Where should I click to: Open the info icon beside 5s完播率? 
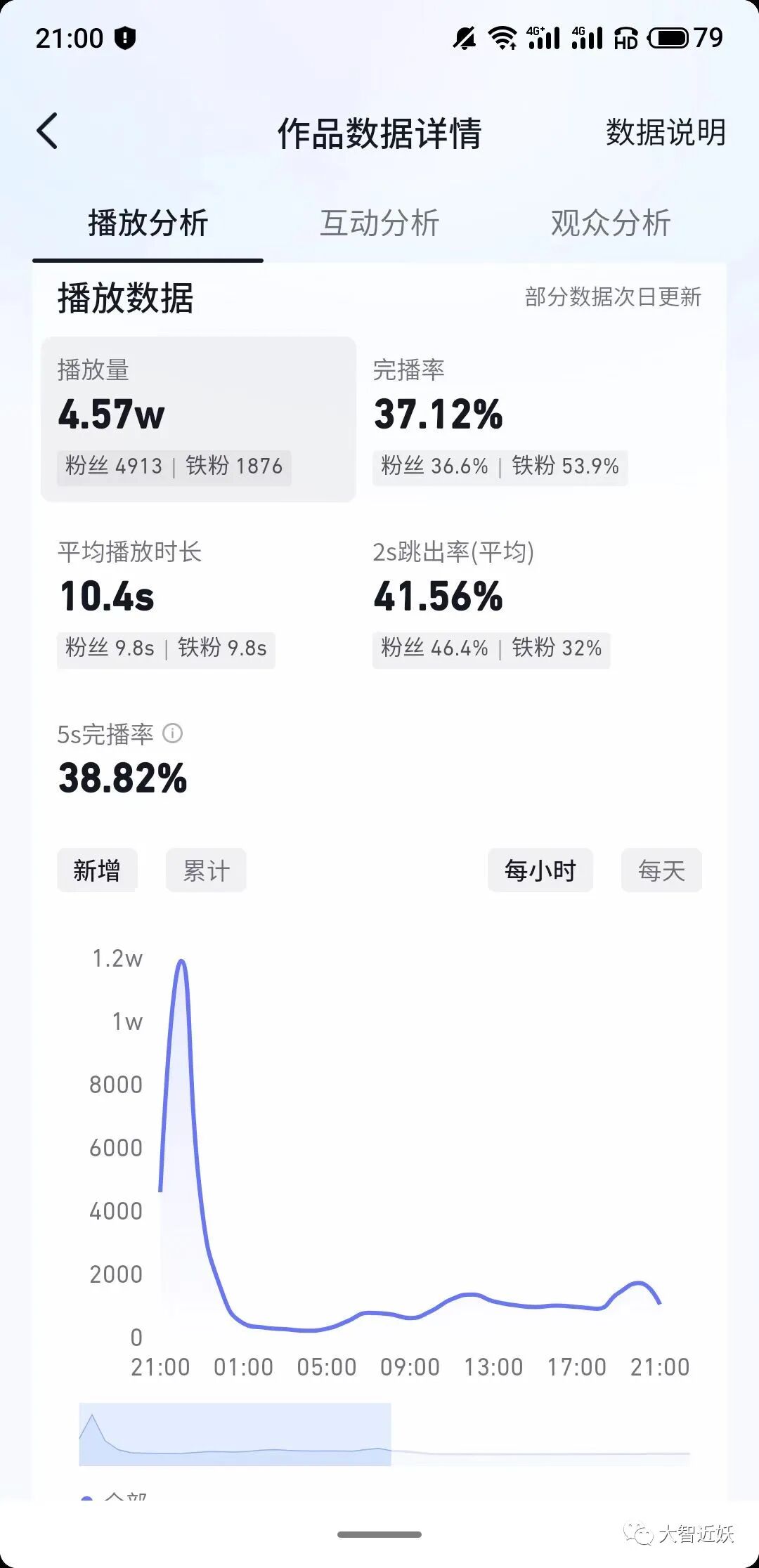tap(173, 734)
